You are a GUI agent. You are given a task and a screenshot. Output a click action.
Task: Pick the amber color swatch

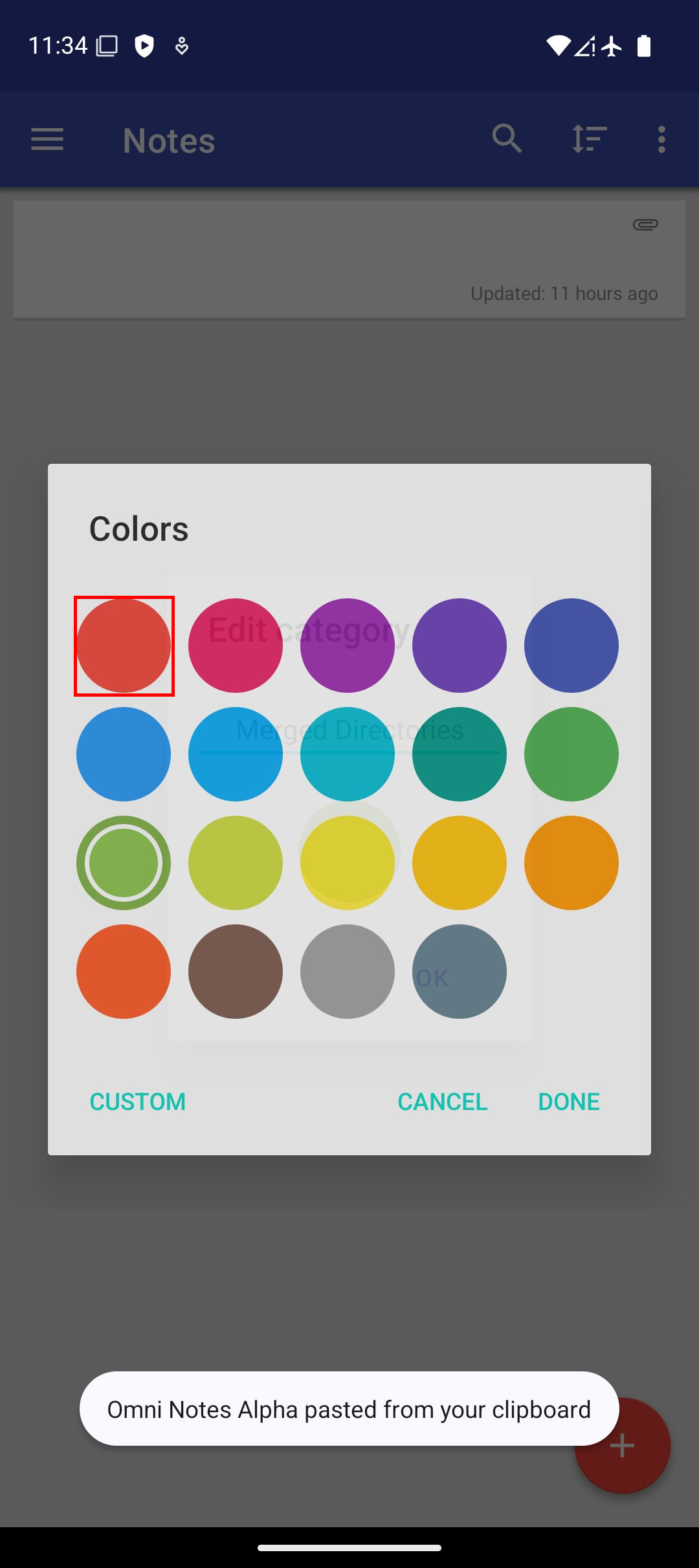pyautogui.click(x=460, y=863)
